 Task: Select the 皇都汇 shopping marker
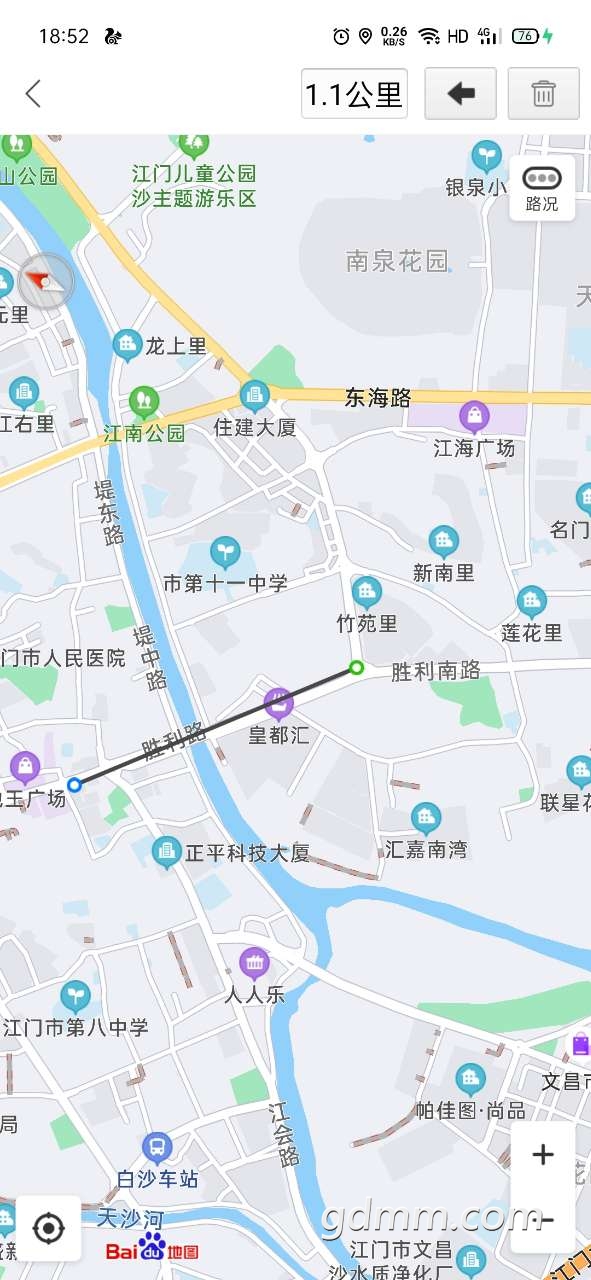click(x=279, y=704)
